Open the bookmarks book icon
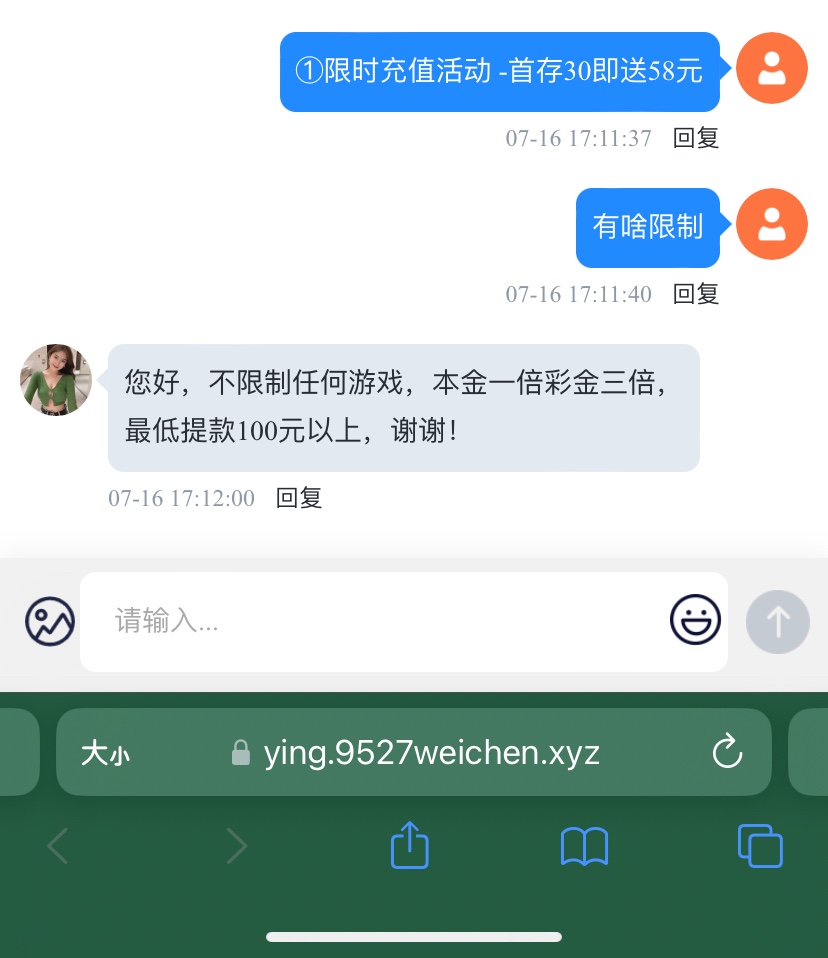 (x=584, y=845)
